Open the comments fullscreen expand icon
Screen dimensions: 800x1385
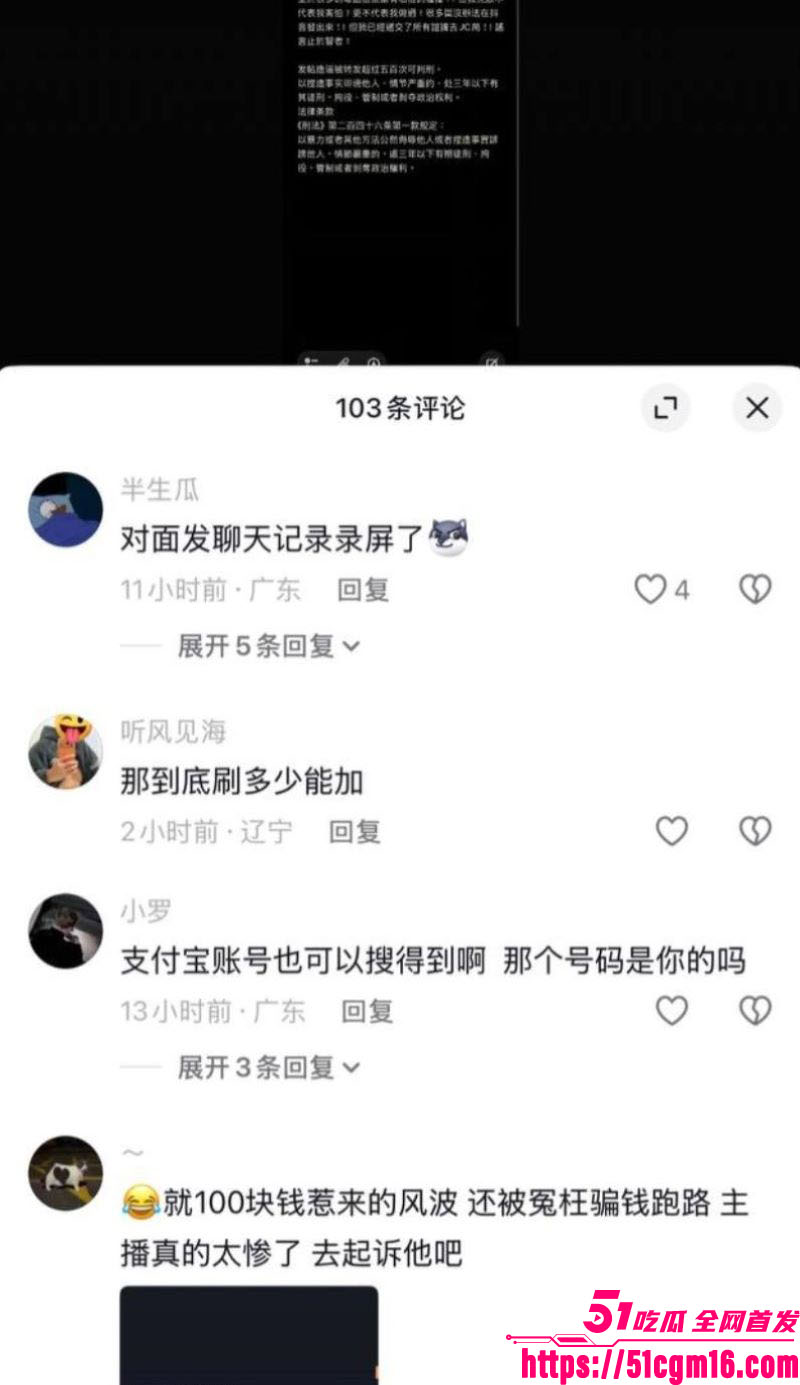pos(665,407)
